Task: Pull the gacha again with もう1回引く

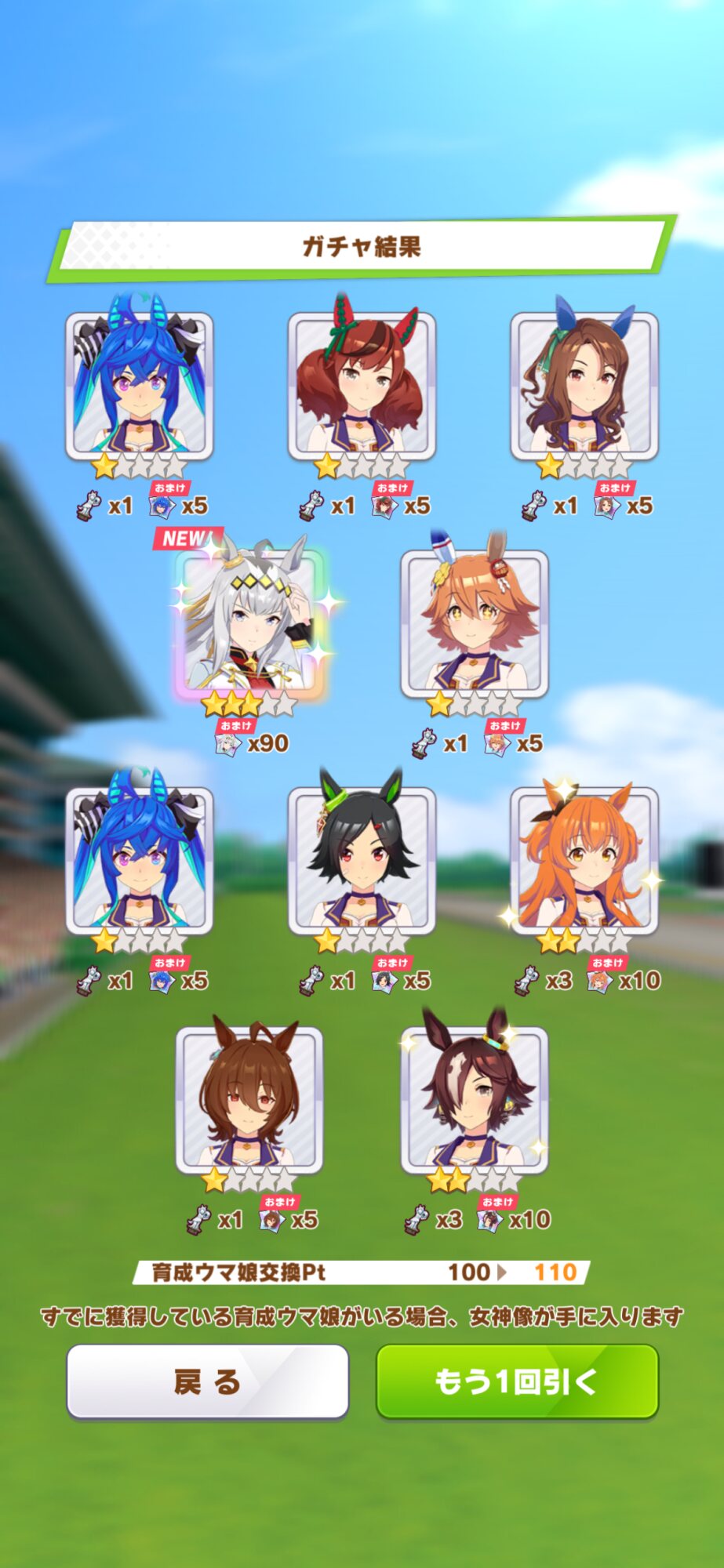Action: [x=517, y=1381]
